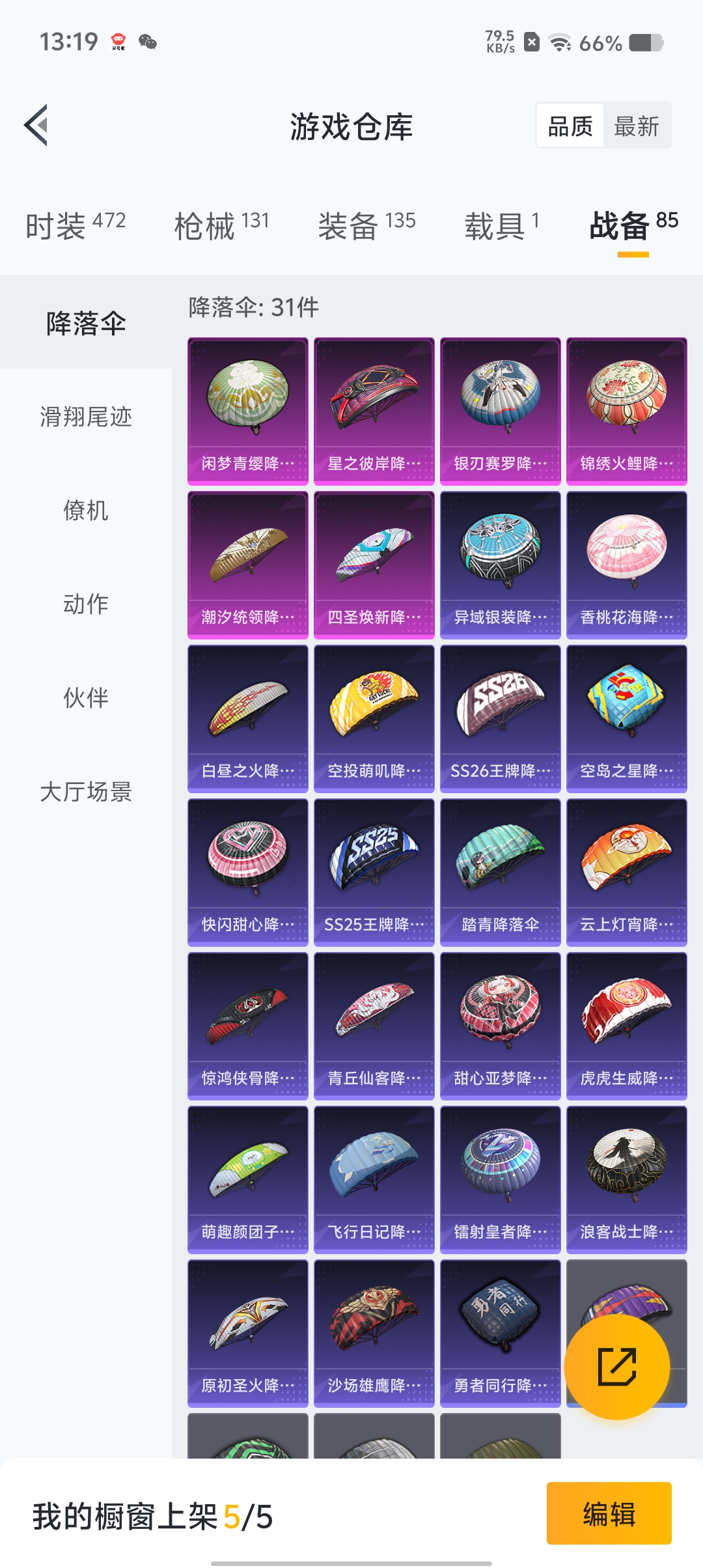Tap the 编辑 button
This screenshot has width=703, height=1568.
click(609, 1513)
